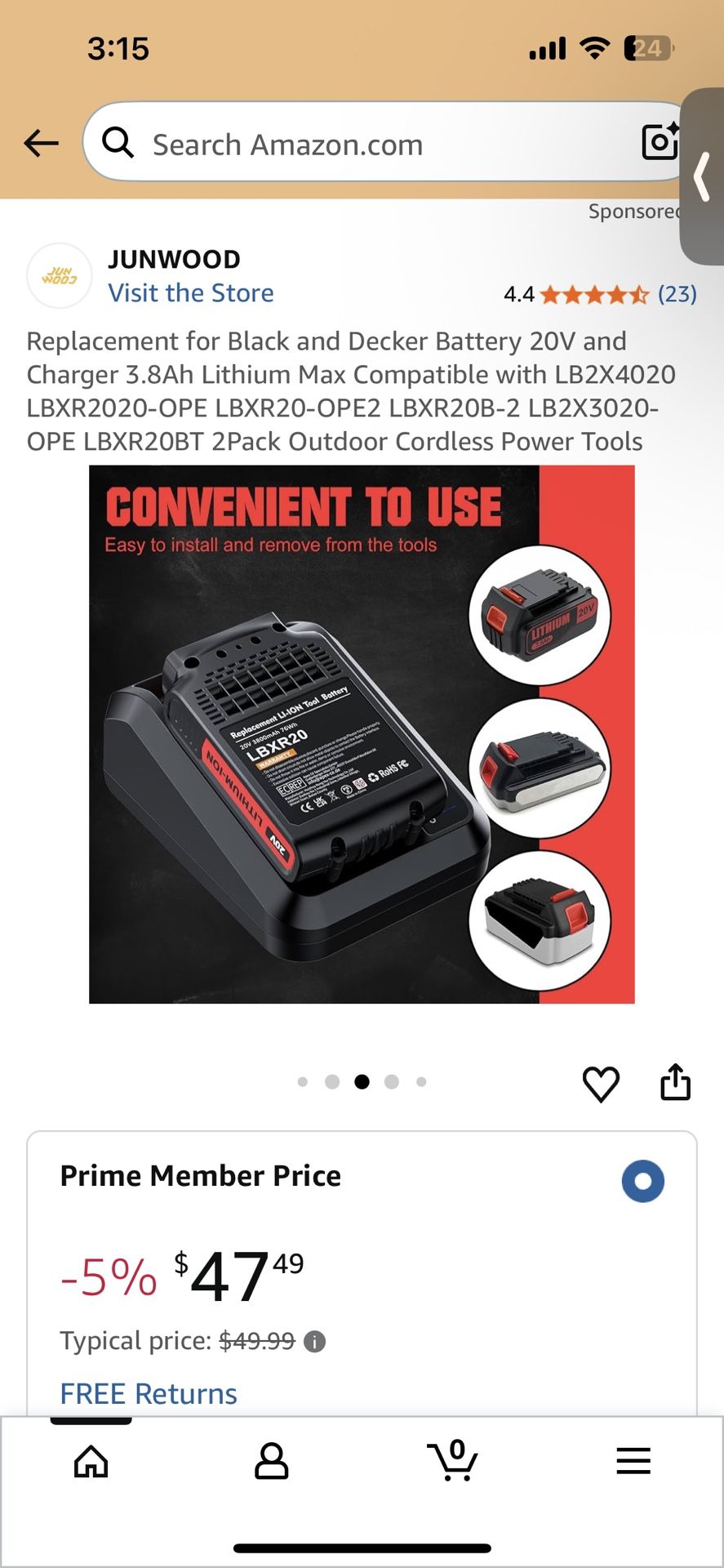The height and width of the screenshot is (1568, 724).
Task: Open the 23 customer ratings
Action: click(x=677, y=294)
